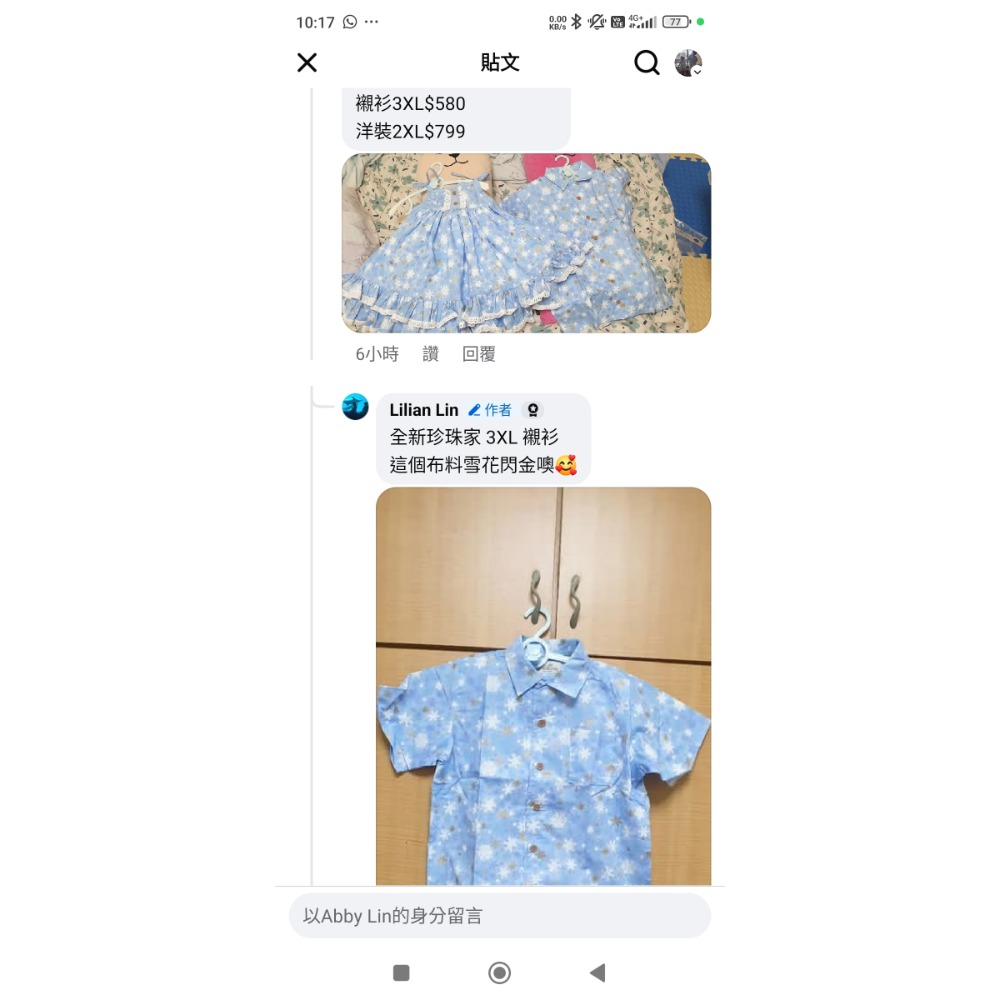1000x1000 pixels.
Task: Open Lilian Lin's profile picture
Action: click(355, 407)
